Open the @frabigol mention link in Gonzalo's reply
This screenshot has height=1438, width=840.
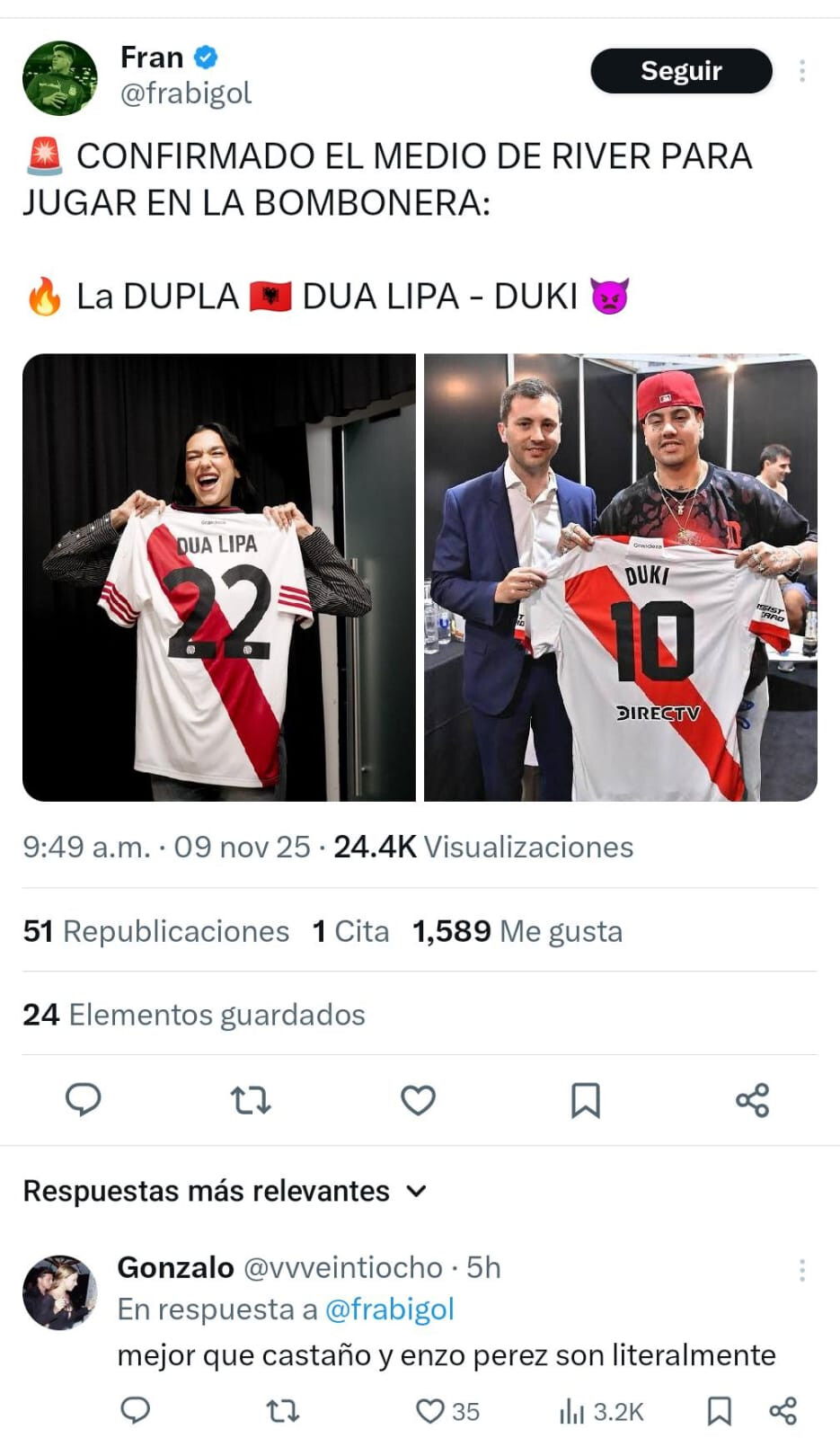[x=389, y=1309]
